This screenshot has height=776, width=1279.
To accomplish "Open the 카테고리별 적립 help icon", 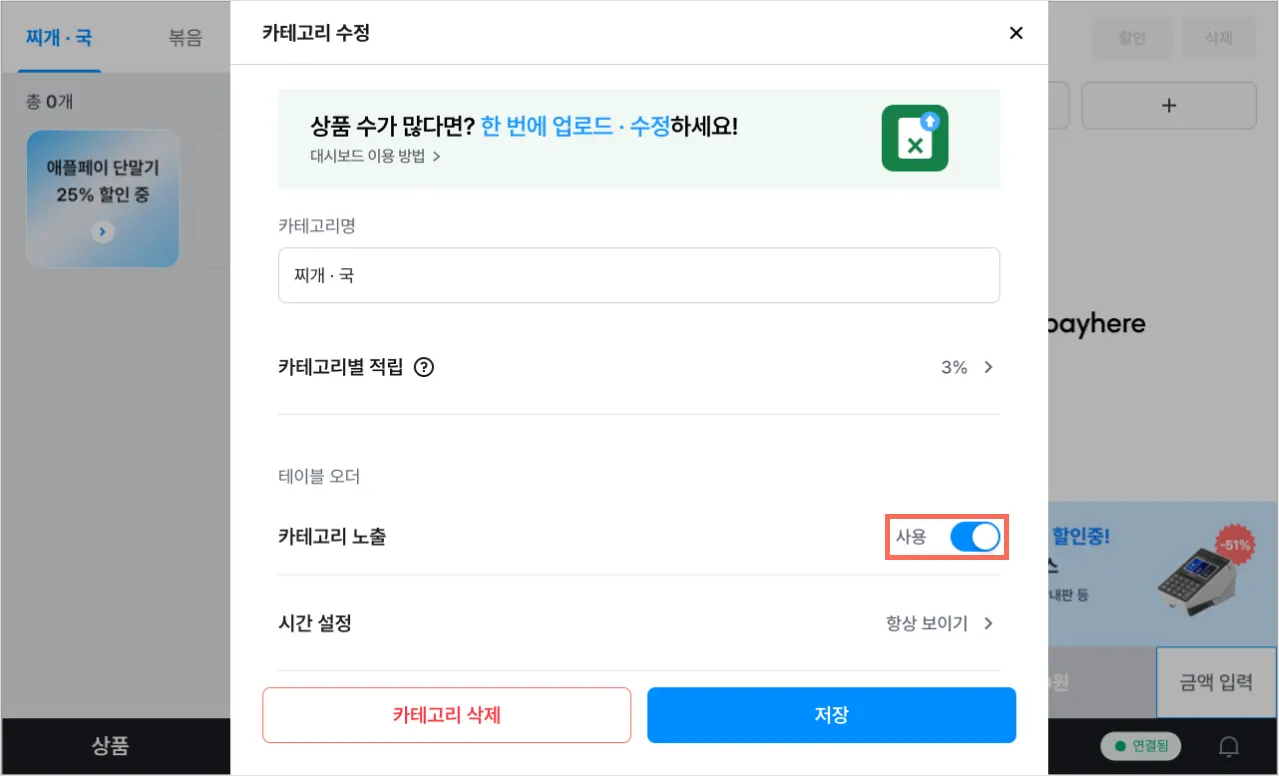I will 424,367.
